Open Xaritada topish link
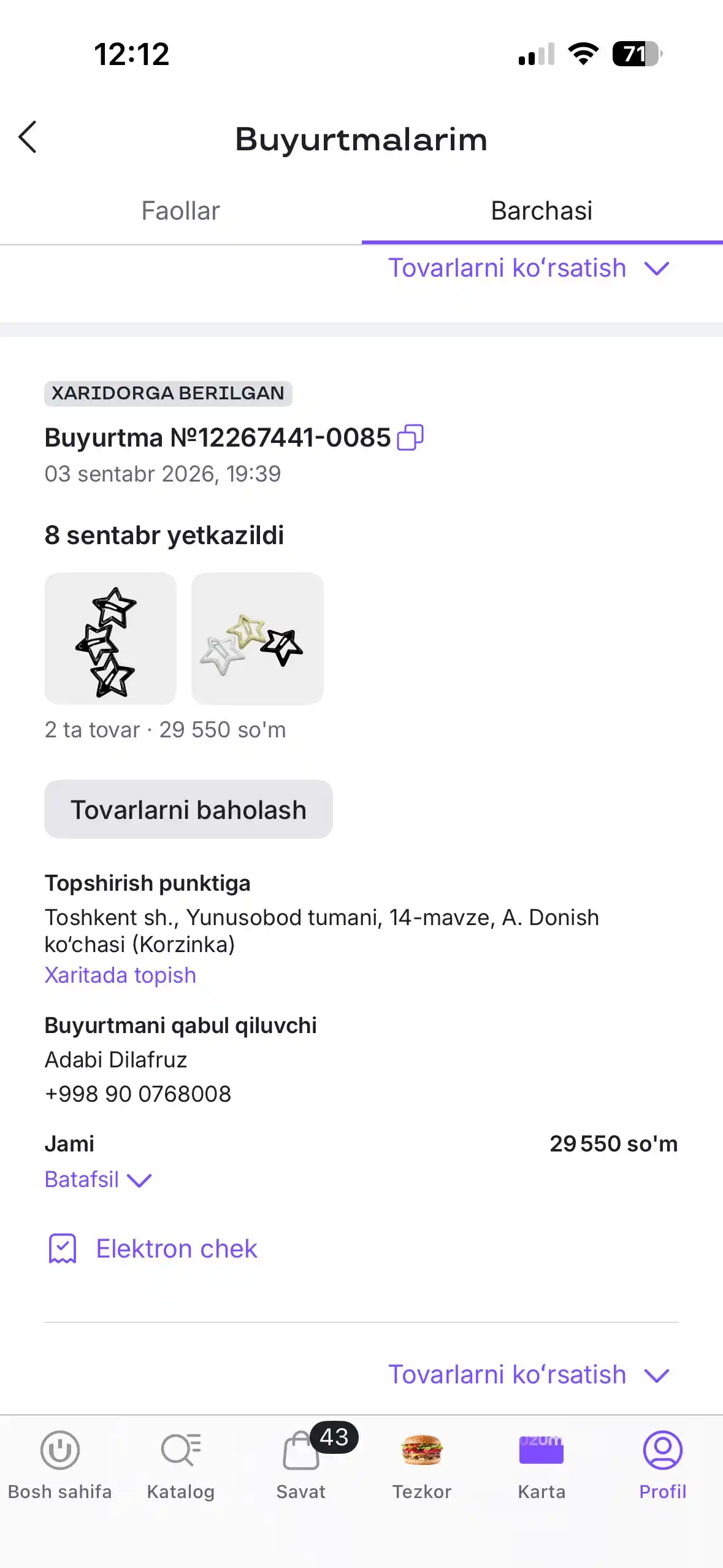The image size is (723, 1568). pos(120,975)
